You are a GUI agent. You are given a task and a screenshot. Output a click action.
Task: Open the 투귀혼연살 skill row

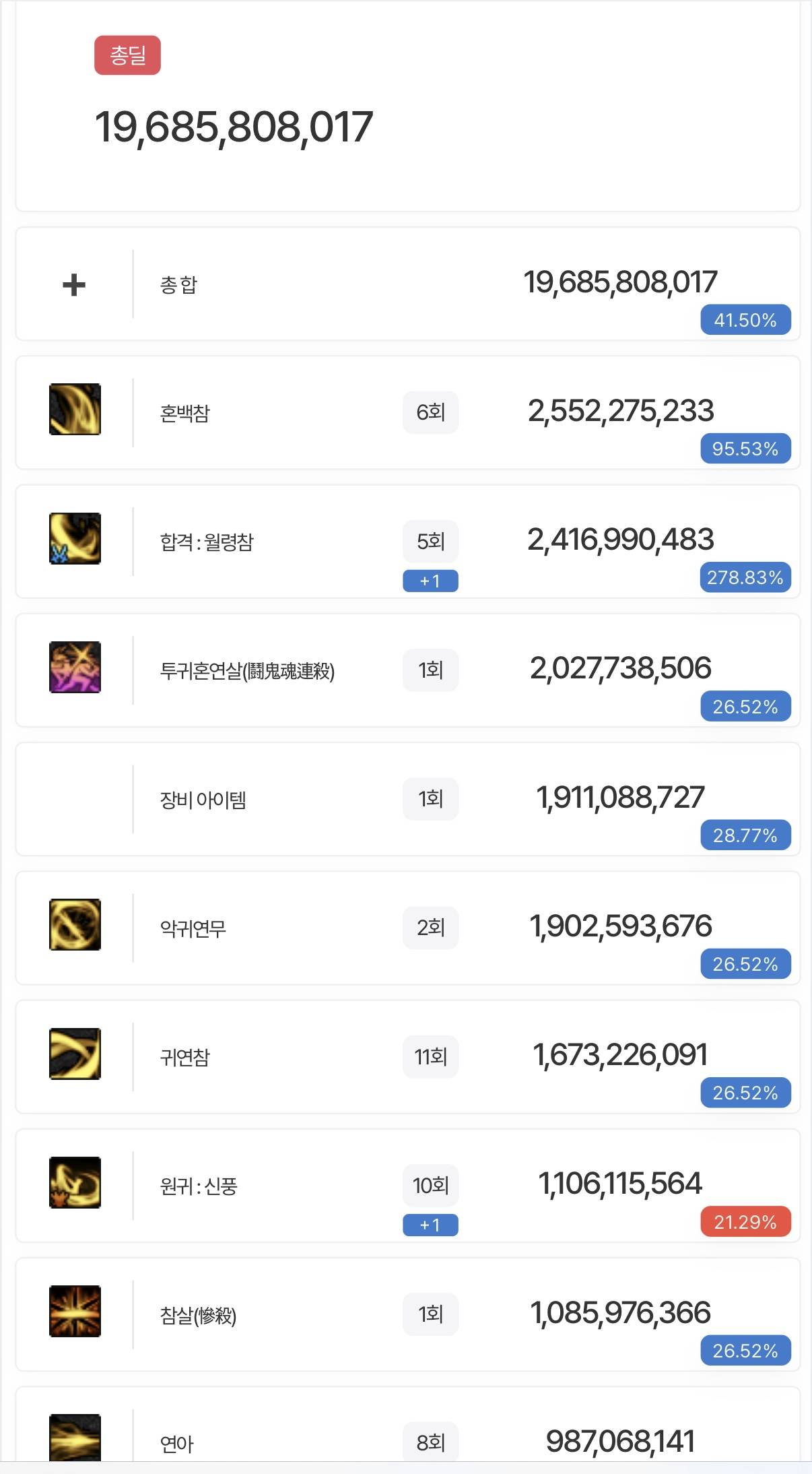click(407, 670)
